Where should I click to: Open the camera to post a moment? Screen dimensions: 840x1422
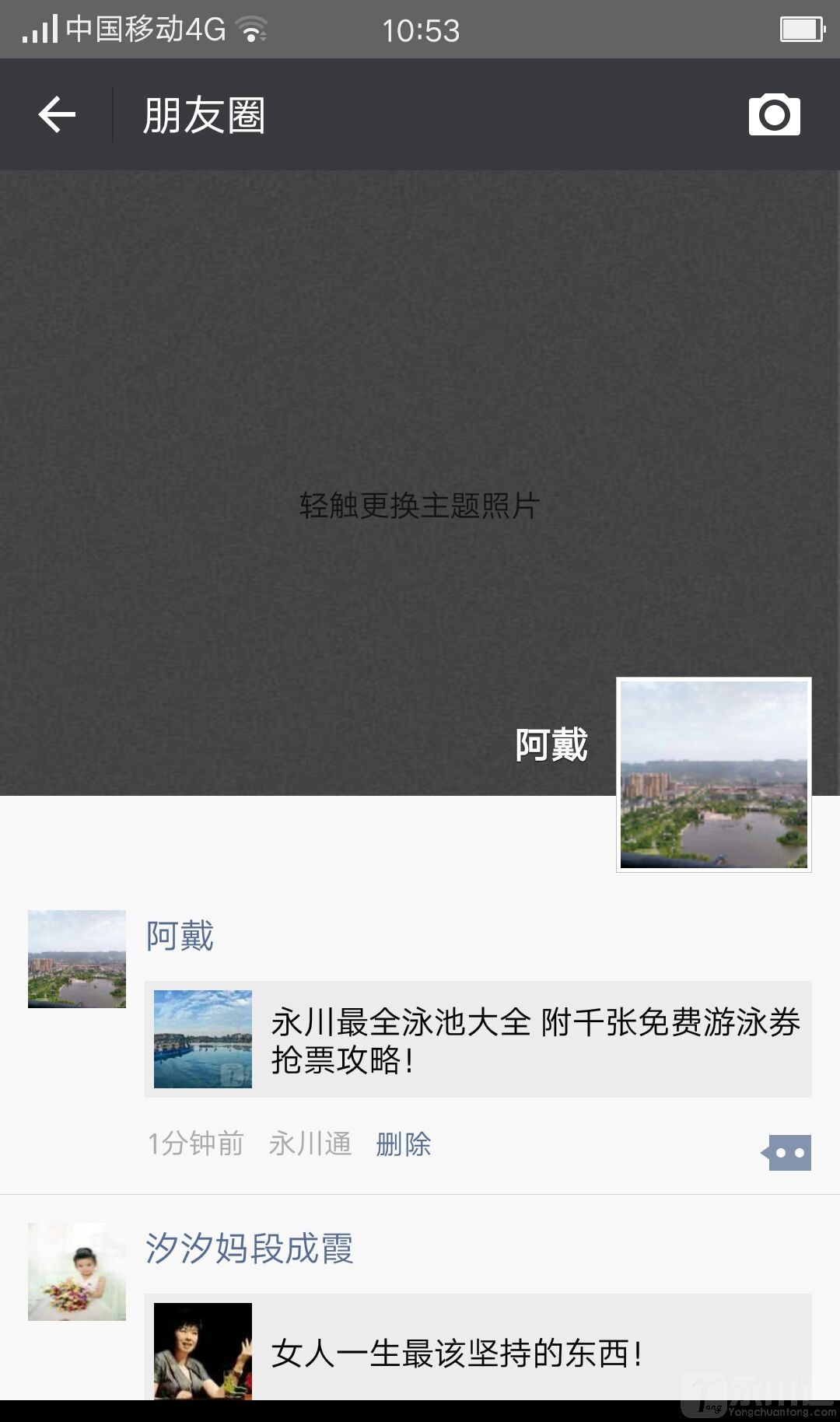(774, 115)
